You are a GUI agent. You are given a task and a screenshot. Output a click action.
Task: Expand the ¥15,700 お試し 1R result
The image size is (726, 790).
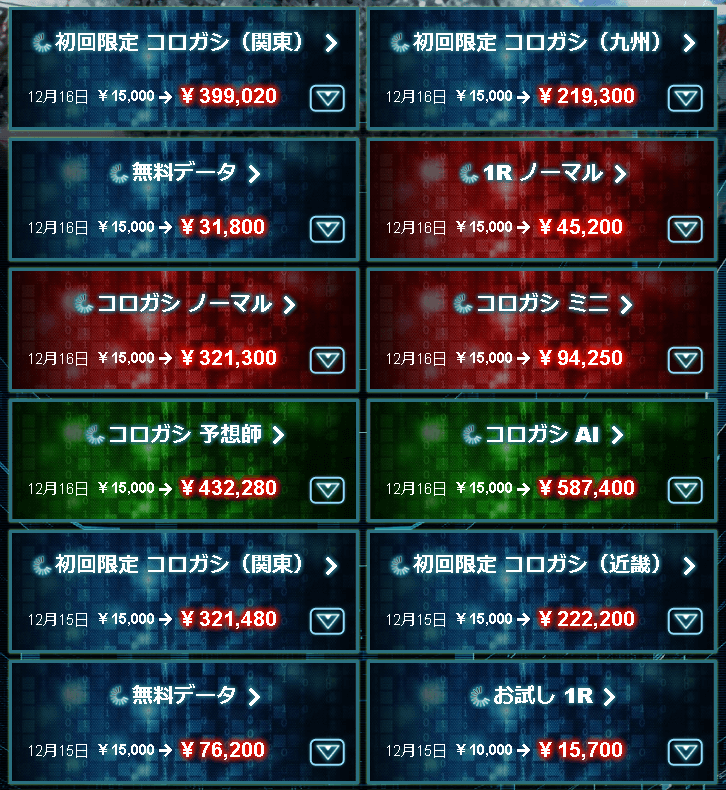click(685, 751)
